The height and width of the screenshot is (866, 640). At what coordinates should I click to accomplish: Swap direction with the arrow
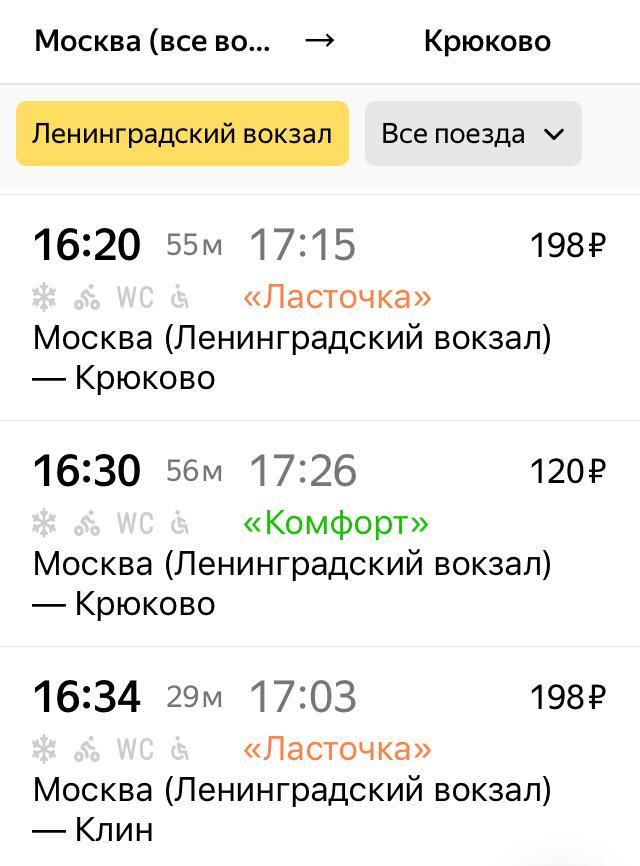(319, 41)
